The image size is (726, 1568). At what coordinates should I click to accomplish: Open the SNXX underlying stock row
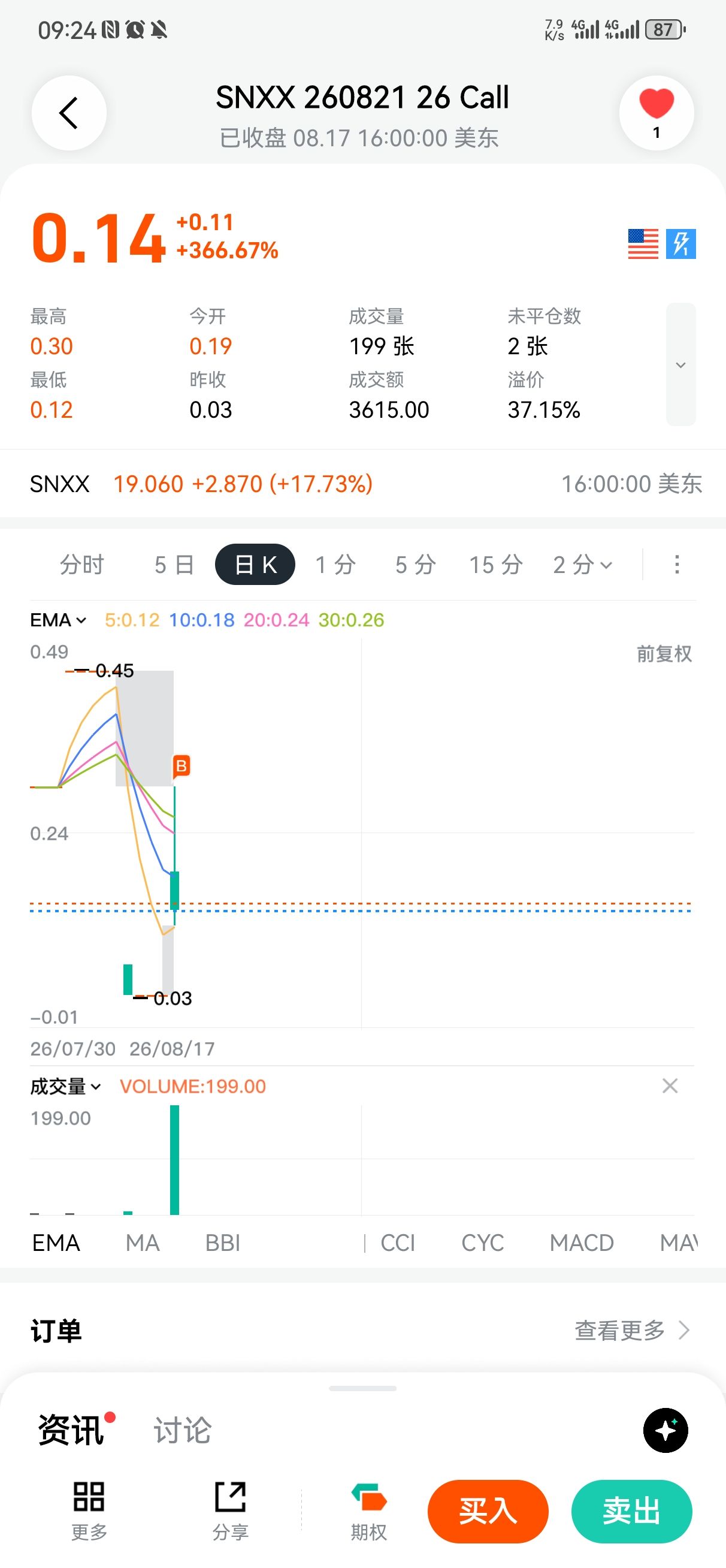tap(362, 484)
